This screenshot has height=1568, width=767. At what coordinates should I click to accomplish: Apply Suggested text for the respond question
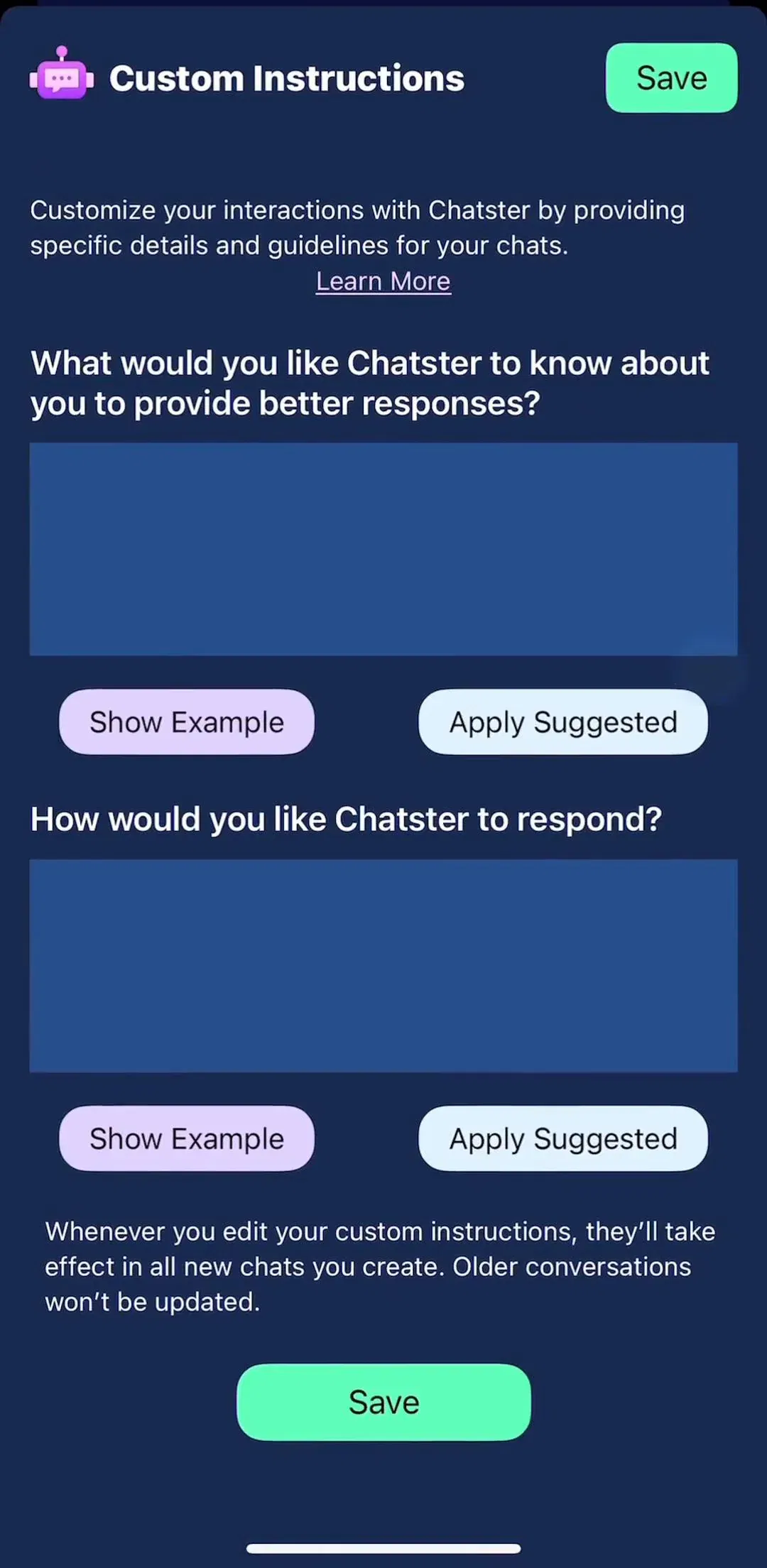tap(563, 1138)
